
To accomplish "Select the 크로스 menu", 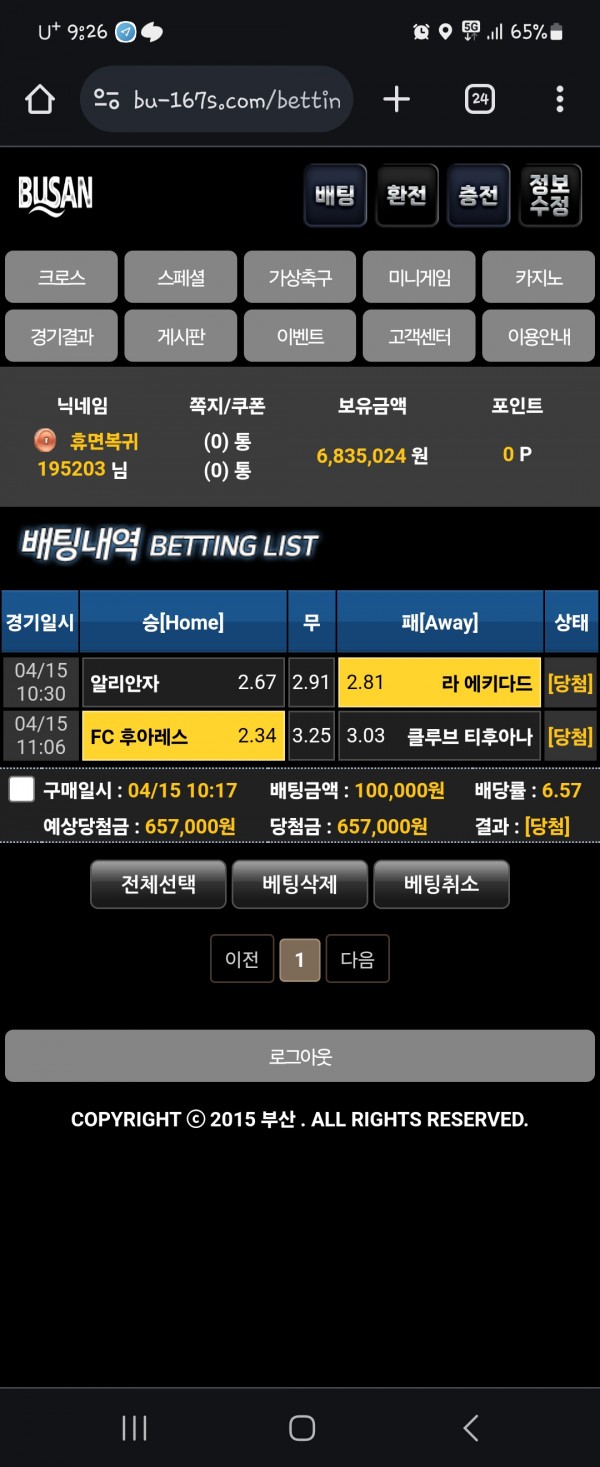I will click(x=62, y=277).
